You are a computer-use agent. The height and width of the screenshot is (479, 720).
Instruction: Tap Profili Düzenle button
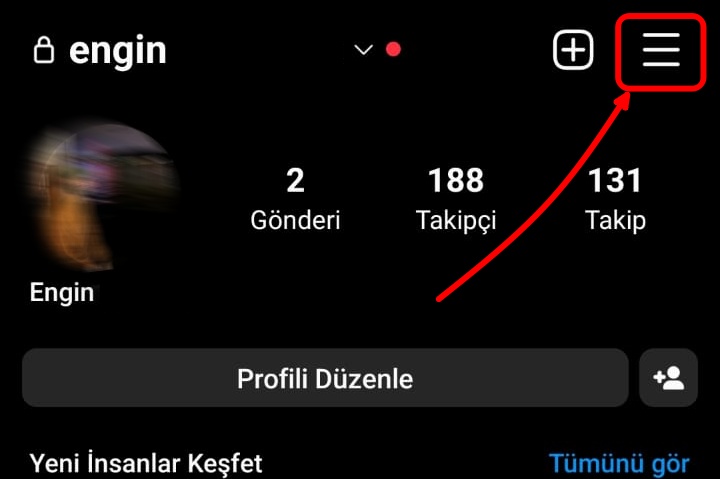pos(325,378)
